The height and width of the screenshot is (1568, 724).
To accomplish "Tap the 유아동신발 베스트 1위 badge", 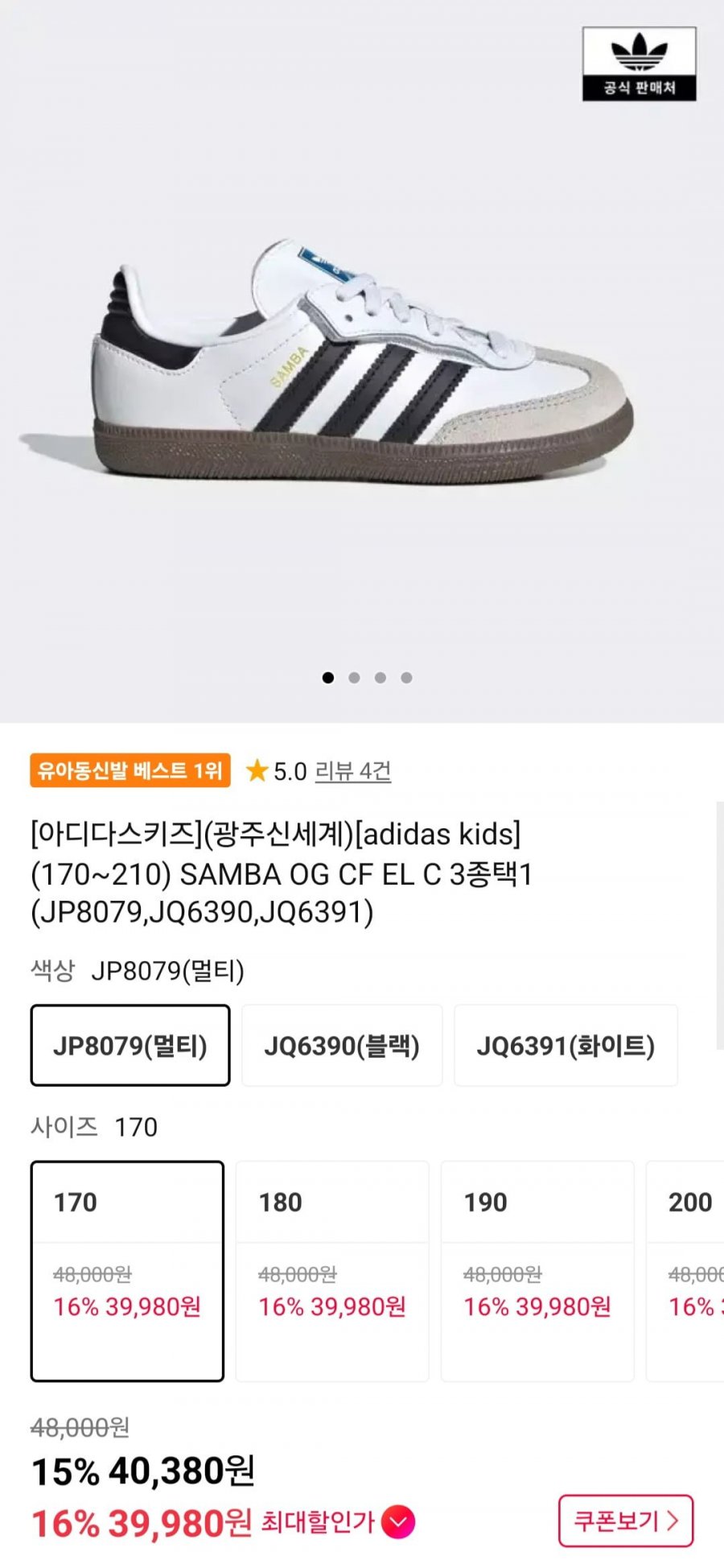I will point(130,770).
